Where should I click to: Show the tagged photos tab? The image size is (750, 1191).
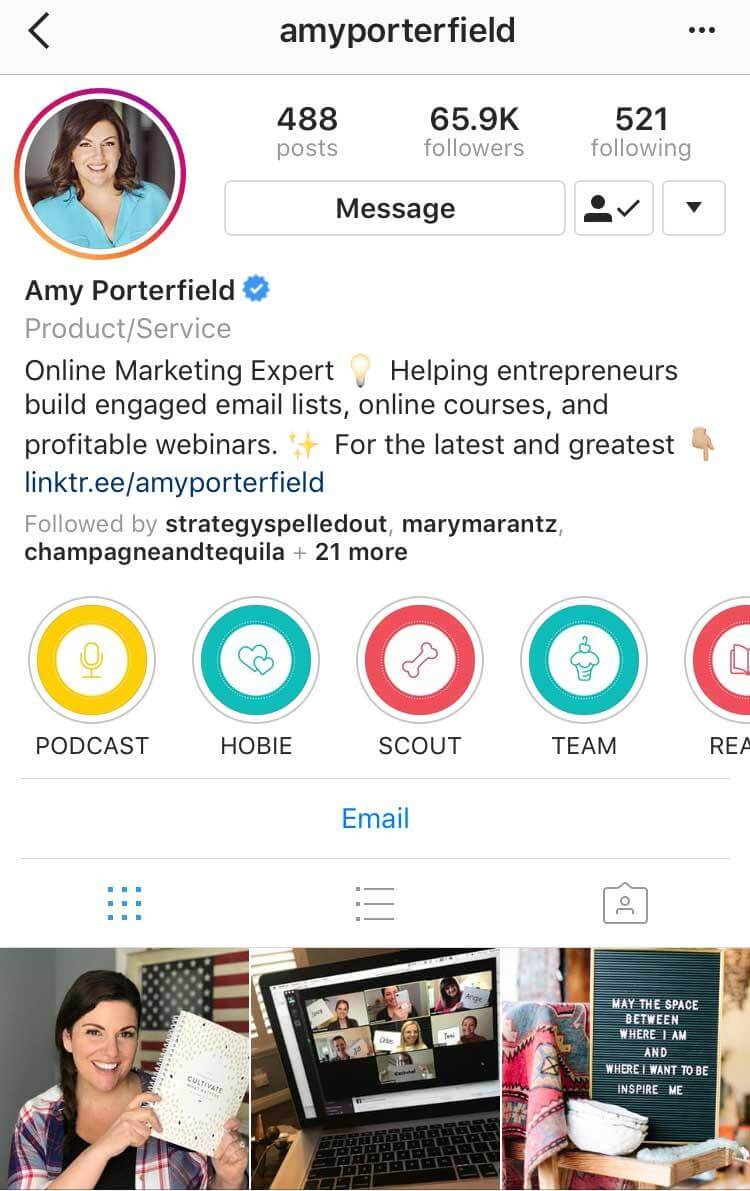625,903
